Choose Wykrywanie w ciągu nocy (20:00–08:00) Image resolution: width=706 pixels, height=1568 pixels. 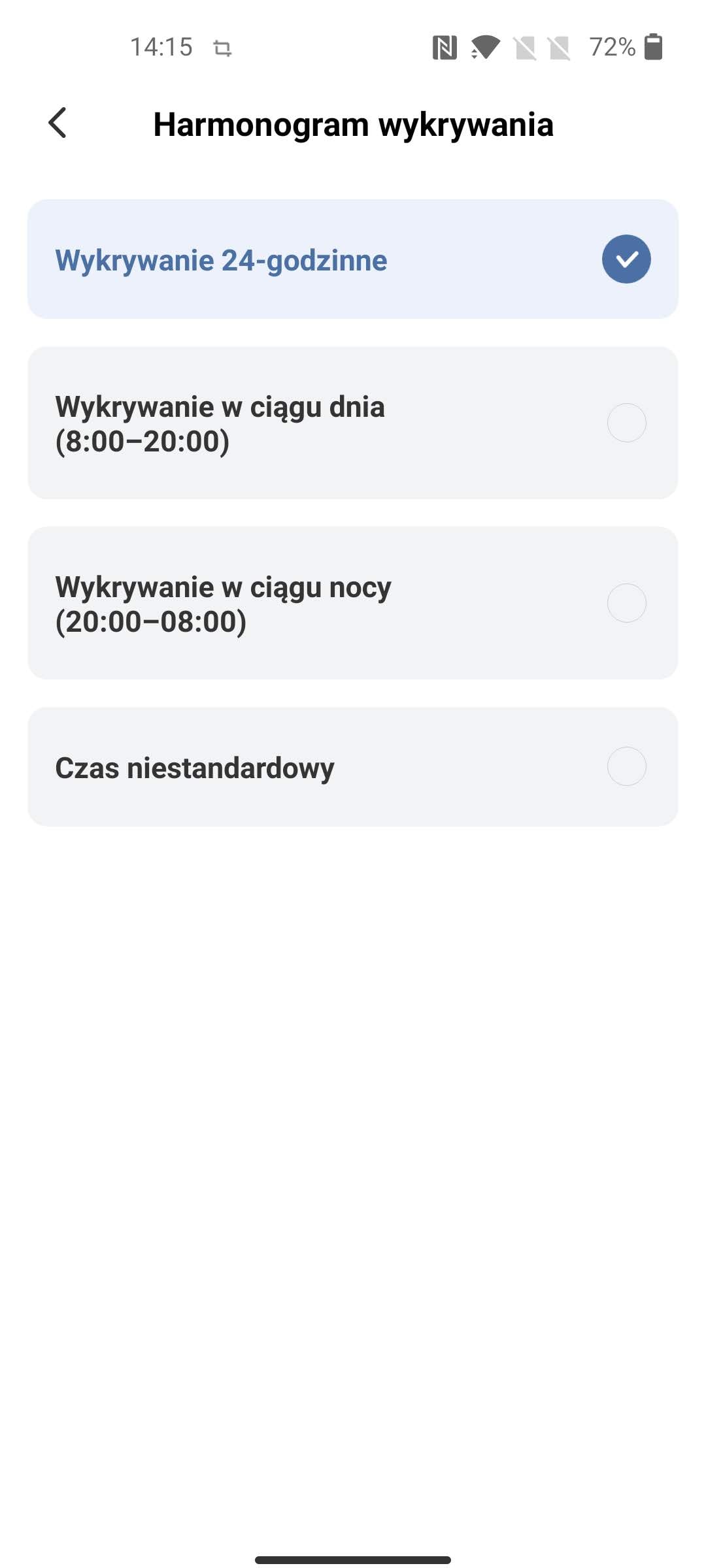coord(353,603)
